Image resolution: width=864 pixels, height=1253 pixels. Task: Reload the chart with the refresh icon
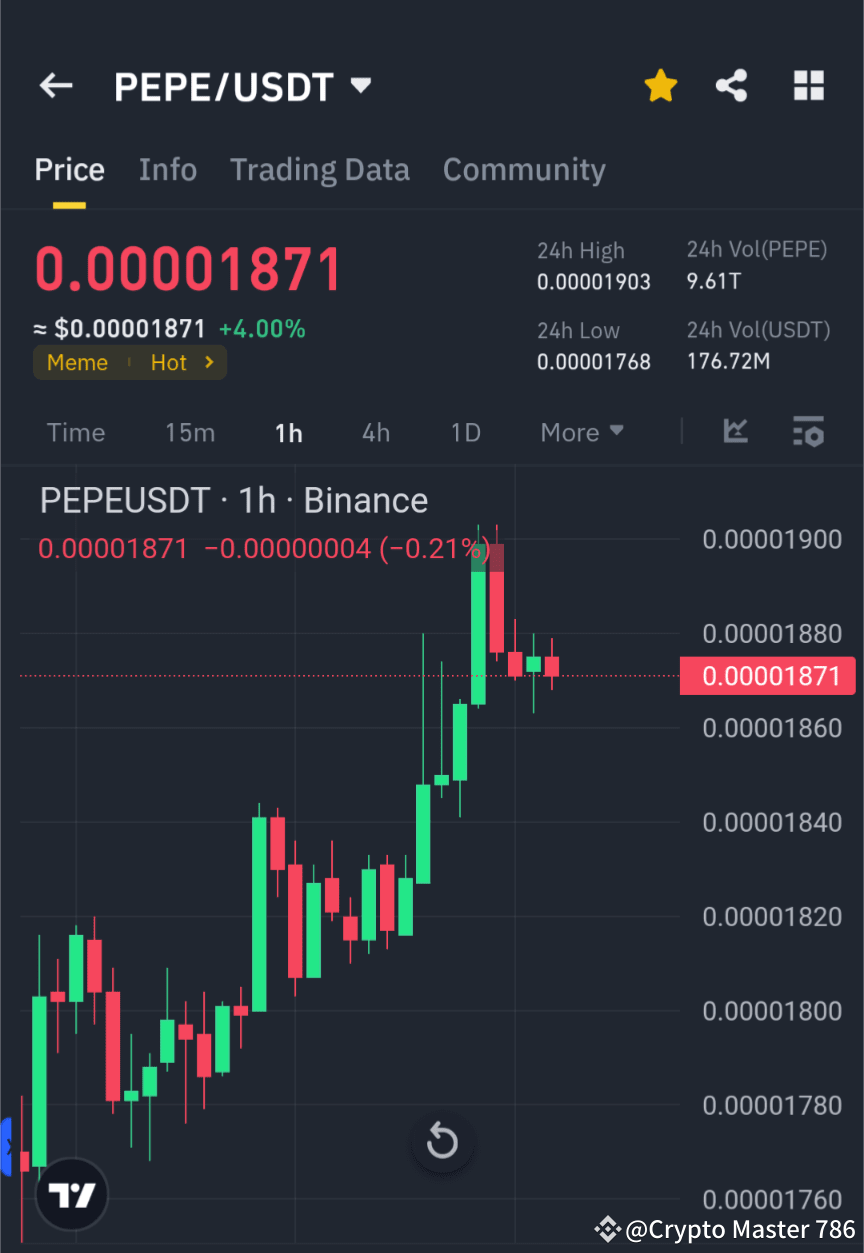[x=442, y=1142]
